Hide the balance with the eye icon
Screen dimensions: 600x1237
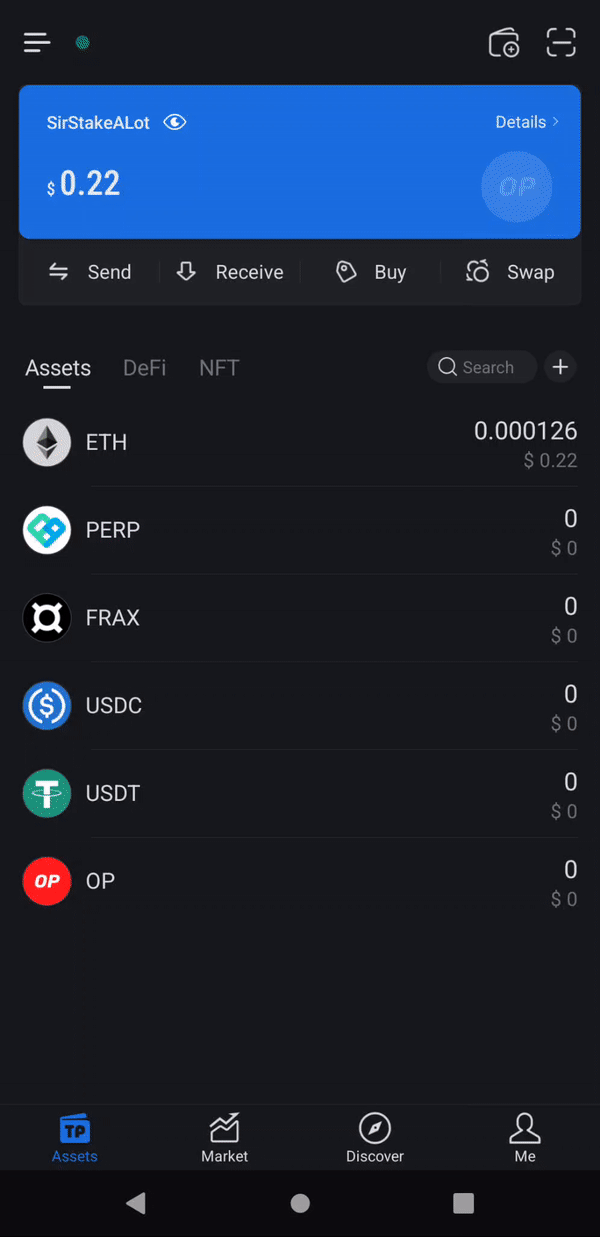point(175,122)
